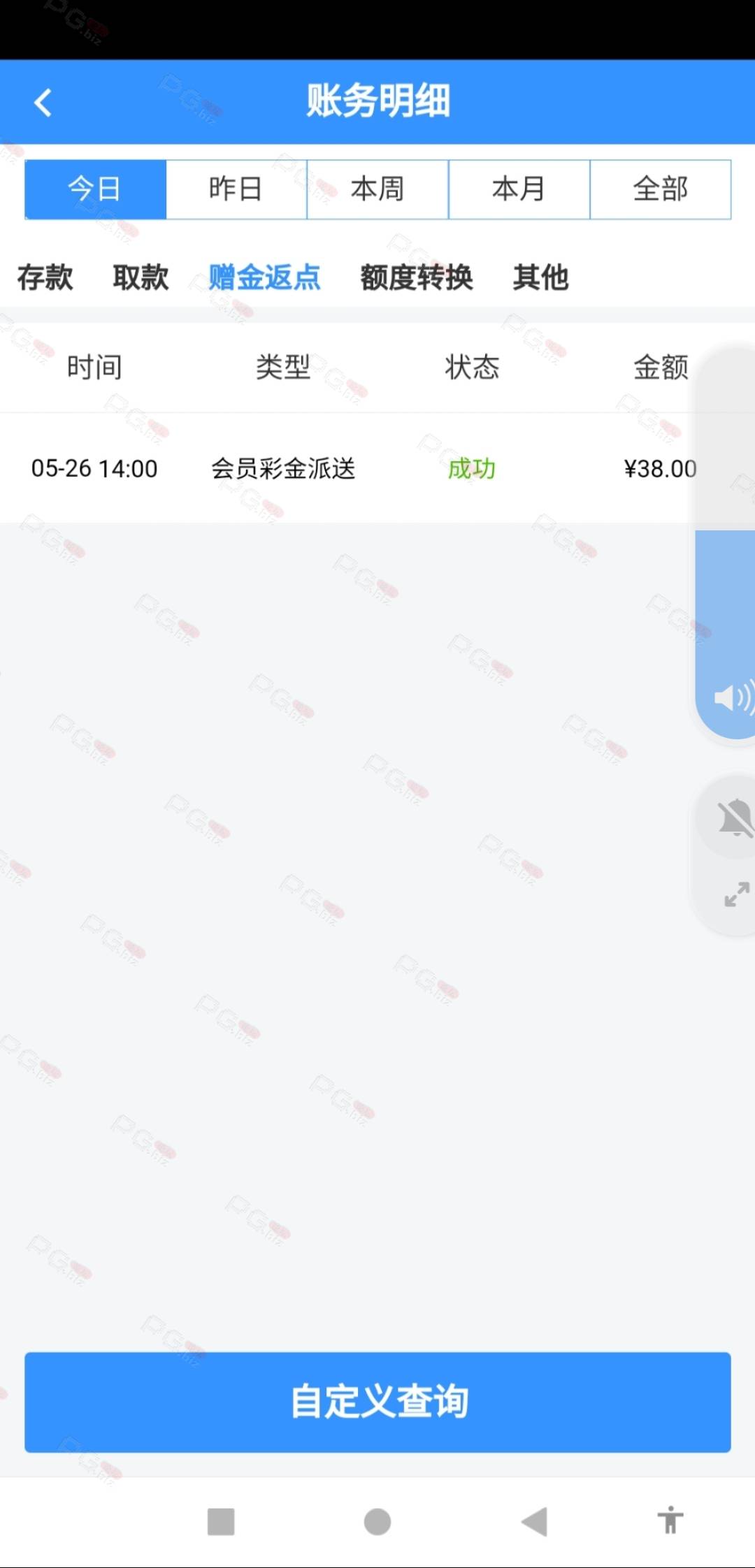755x1568 pixels.
Task: Select the 今日 date filter
Action: point(95,189)
